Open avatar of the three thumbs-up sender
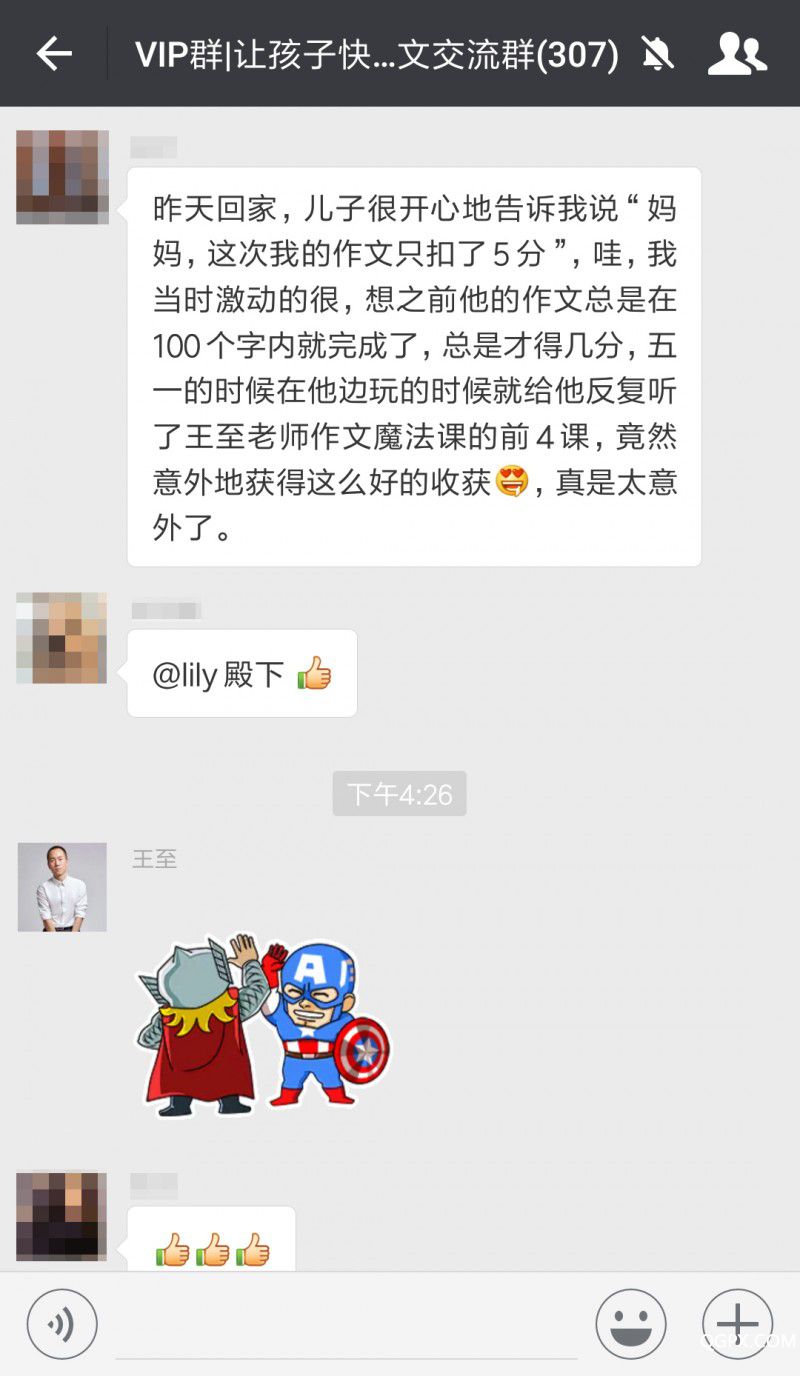This screenshot has height=1376, width=800. click(x=62, y=1215)
